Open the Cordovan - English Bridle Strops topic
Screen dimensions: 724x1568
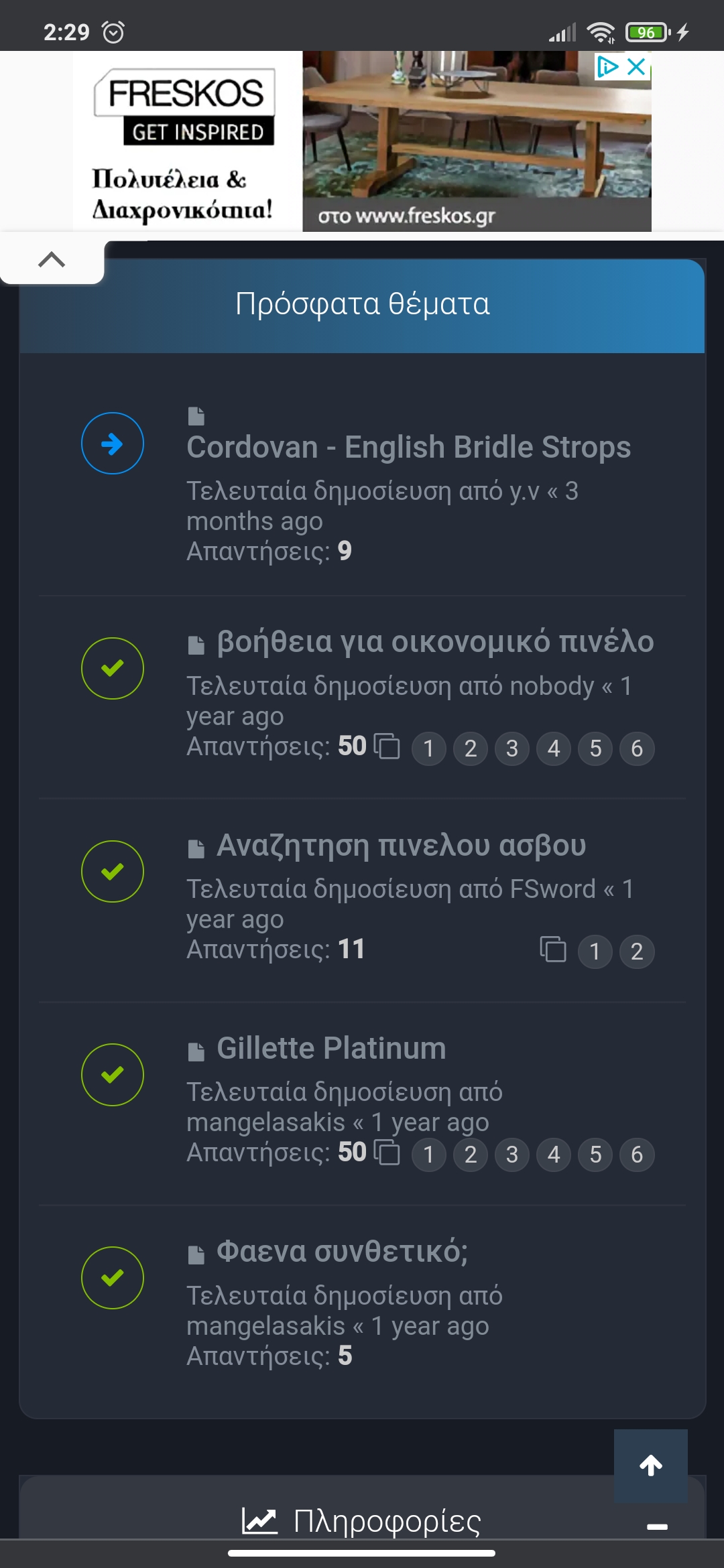pyautogui.click(x=408, y=448)
